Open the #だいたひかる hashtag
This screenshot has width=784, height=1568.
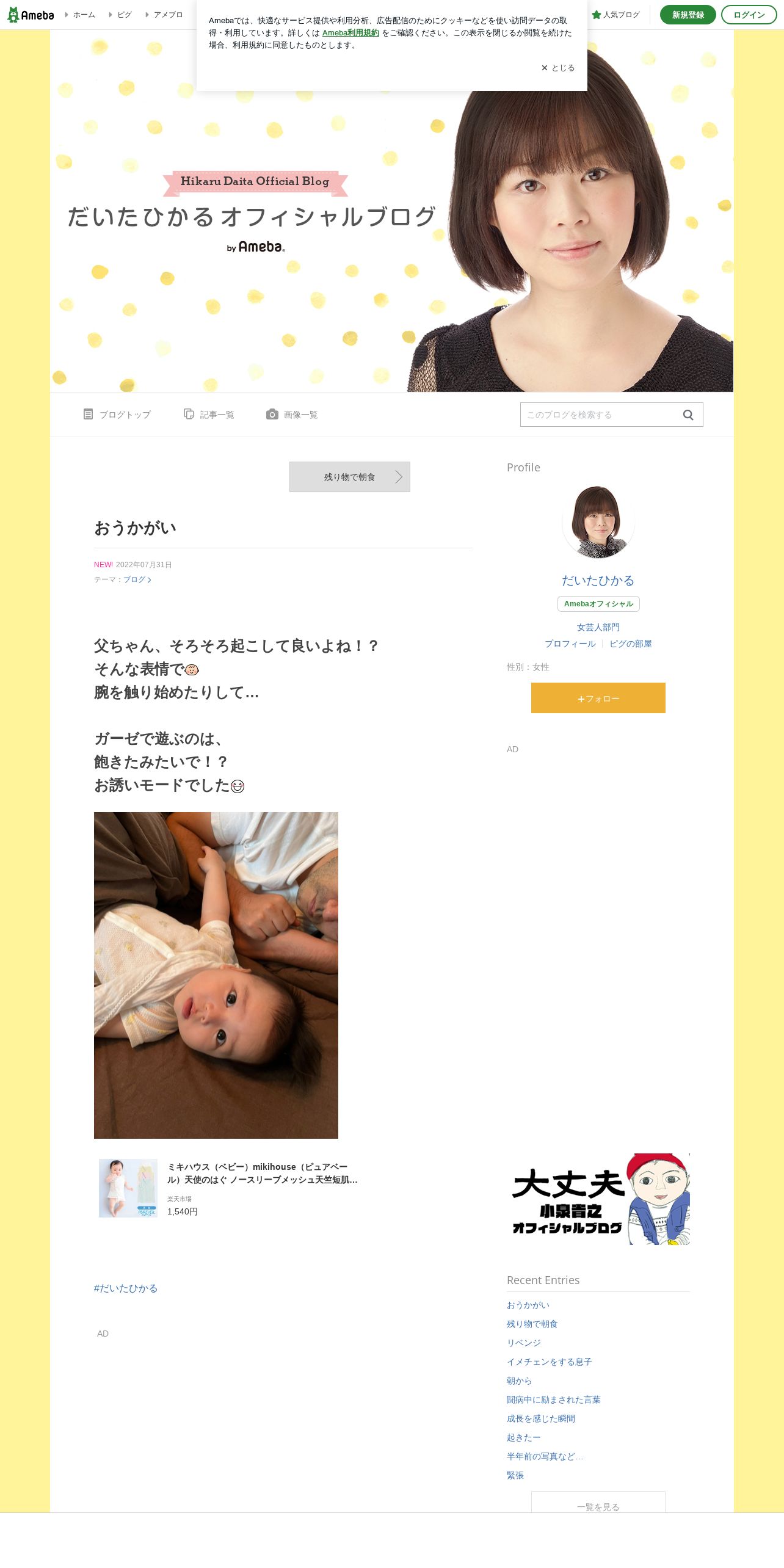125,1288
